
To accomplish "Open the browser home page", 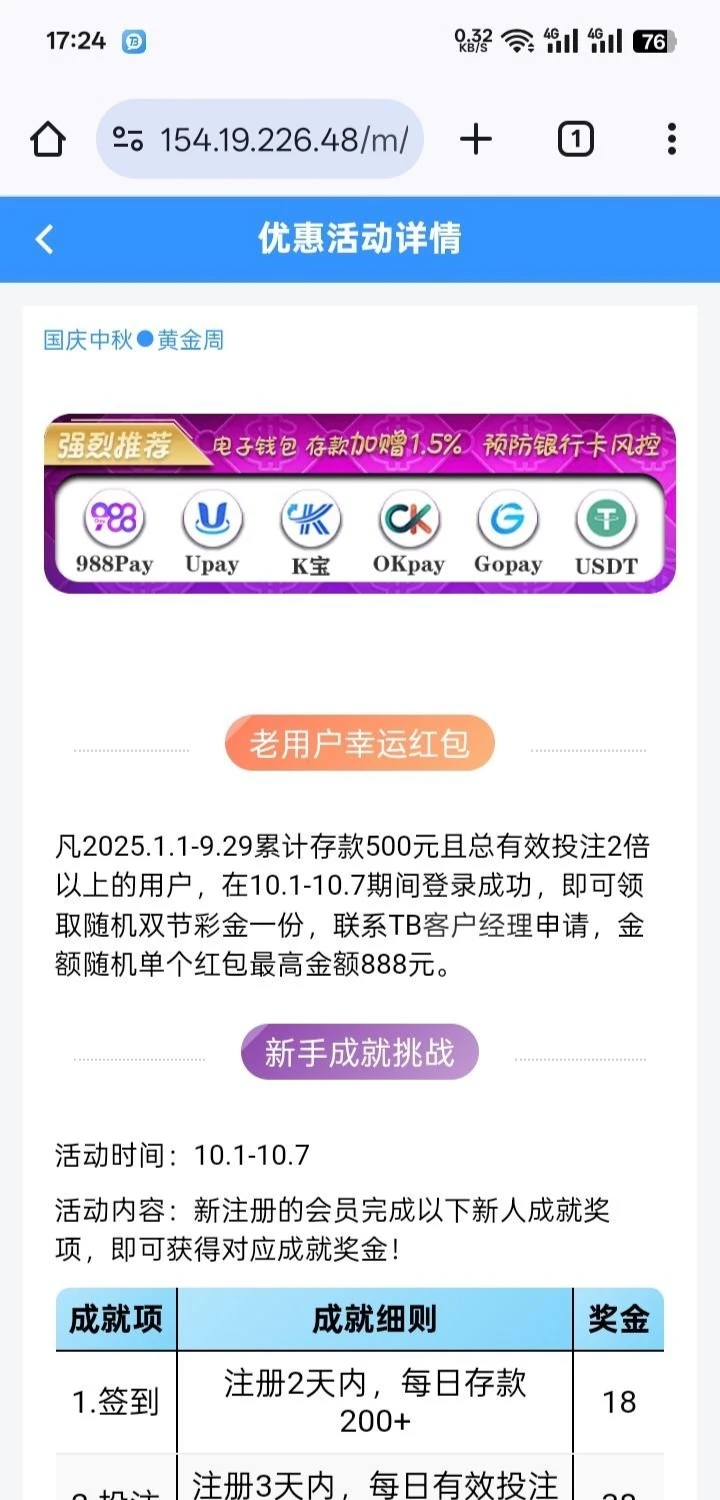I will pyautogui.click(x=48, y=140).
